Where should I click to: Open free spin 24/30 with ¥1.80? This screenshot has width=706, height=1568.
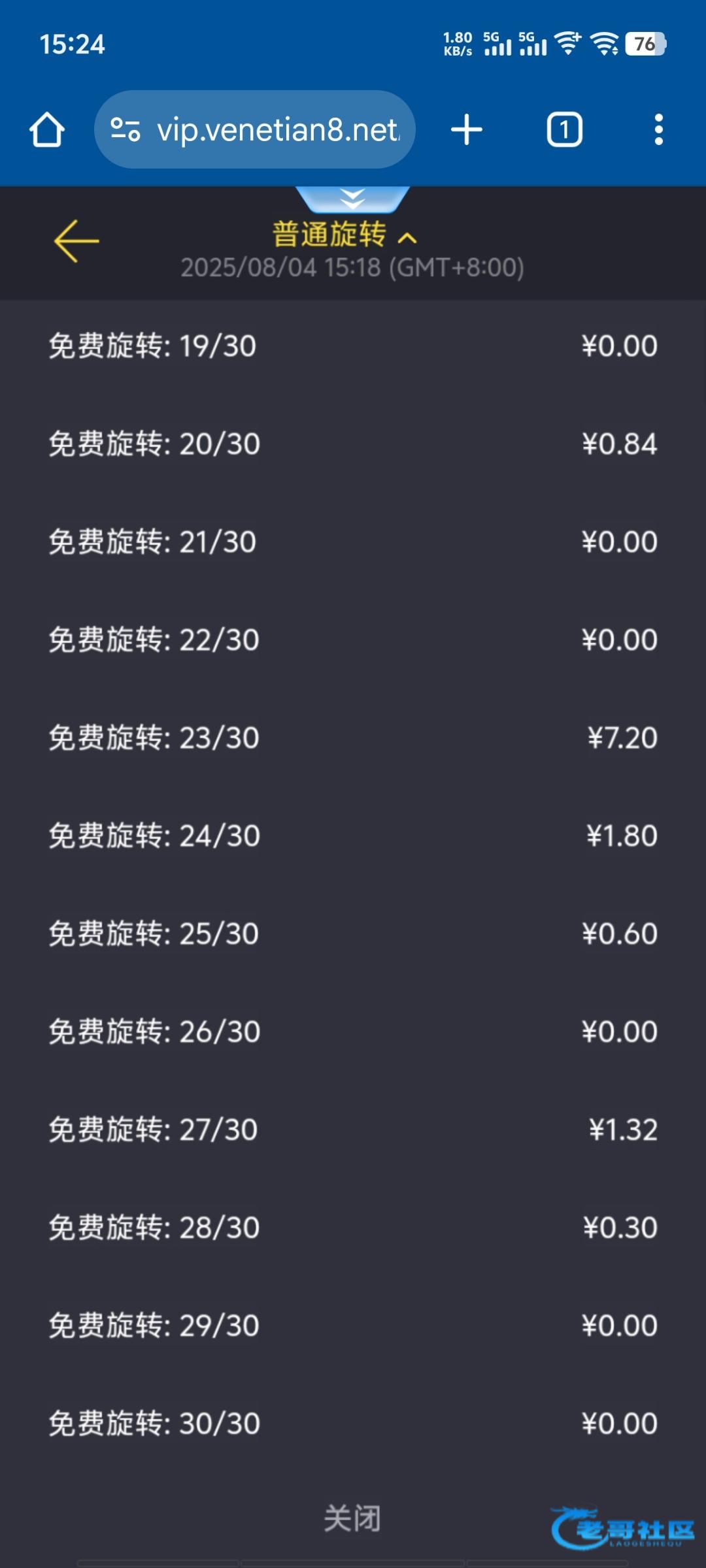tap(353, 836)
